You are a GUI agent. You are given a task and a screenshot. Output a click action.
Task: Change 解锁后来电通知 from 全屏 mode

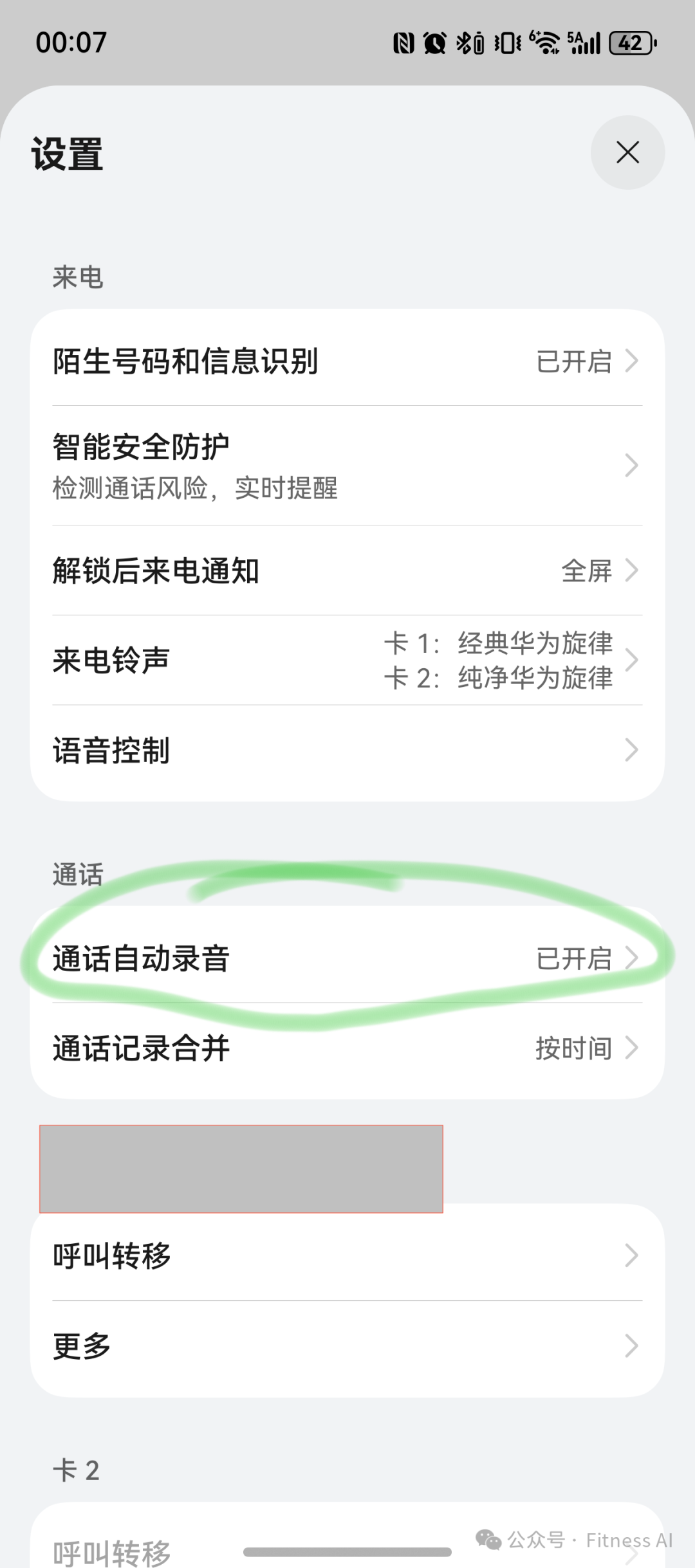coord(347,571)
